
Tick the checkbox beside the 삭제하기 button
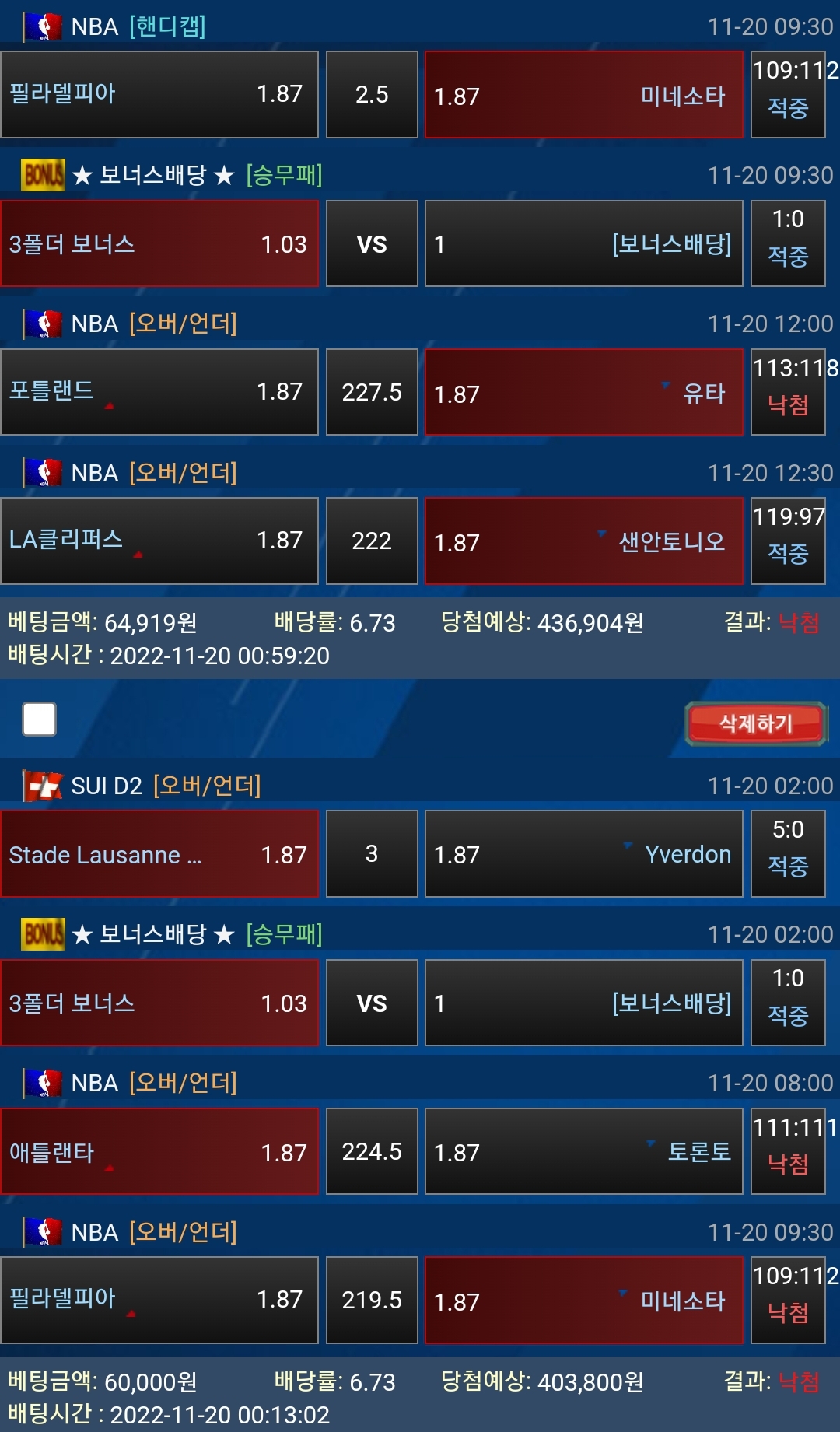[40, 719]
